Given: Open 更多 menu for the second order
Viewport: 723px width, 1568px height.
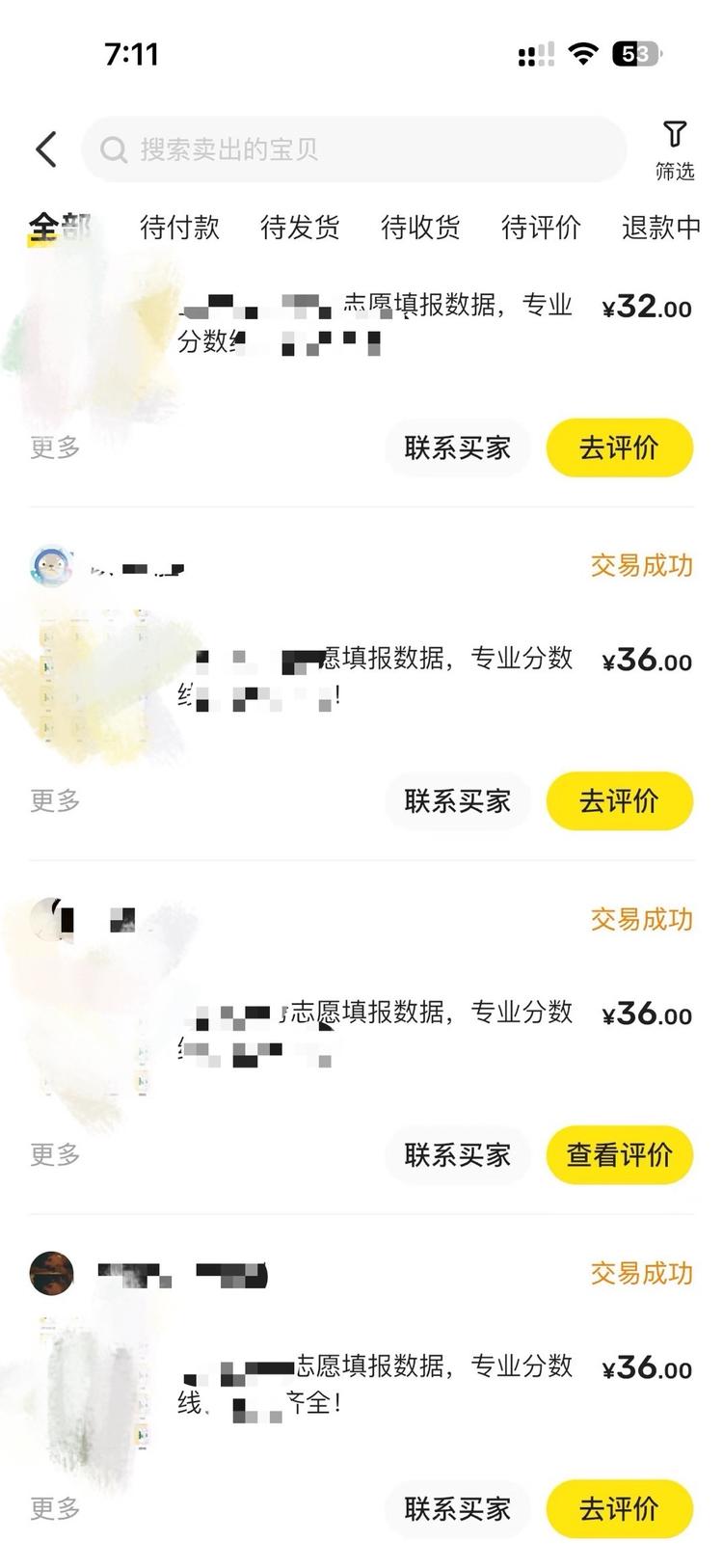Looking at the screenshot, I should [53, 800].
